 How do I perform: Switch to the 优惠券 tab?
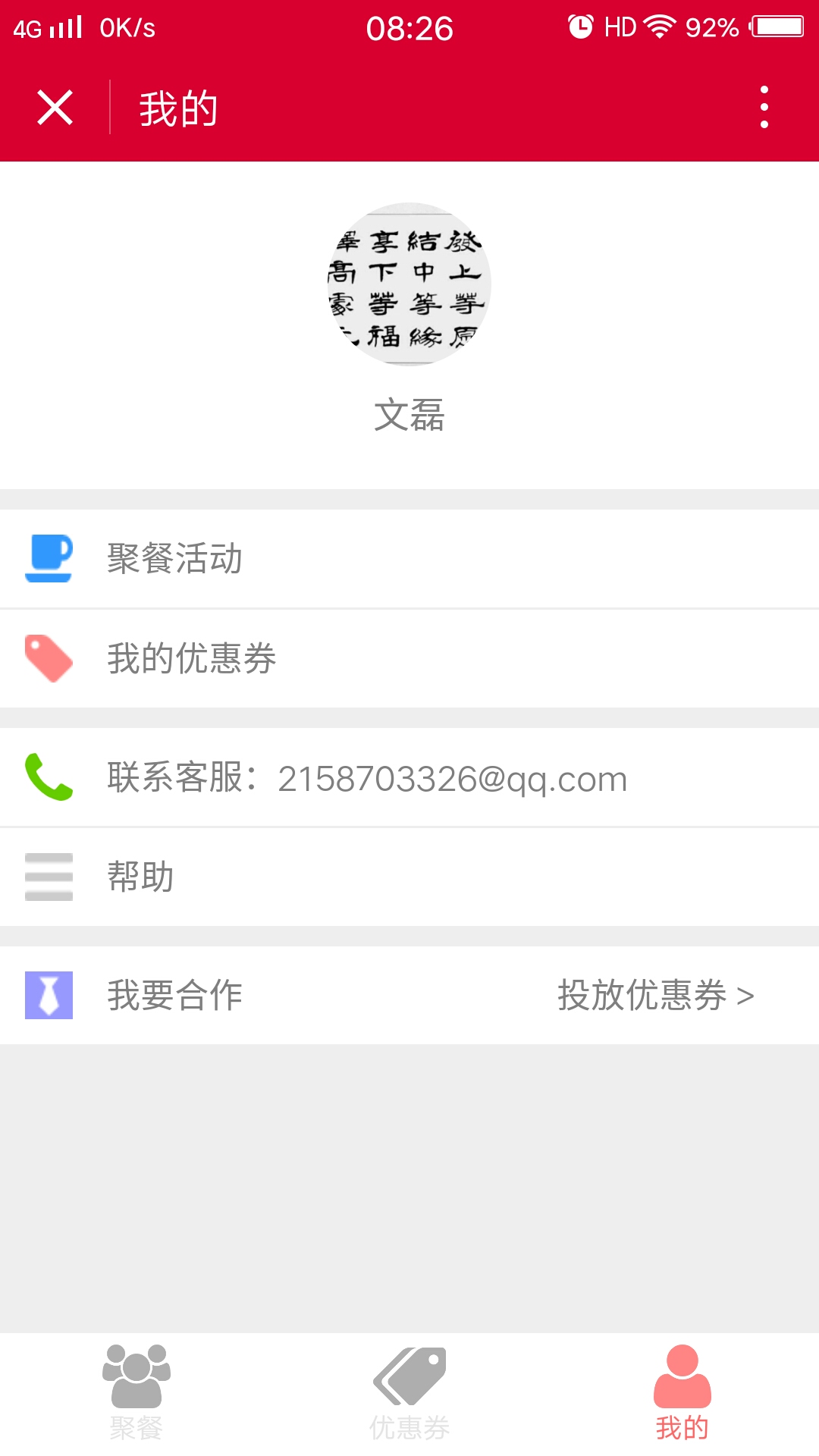(409, 1394)
